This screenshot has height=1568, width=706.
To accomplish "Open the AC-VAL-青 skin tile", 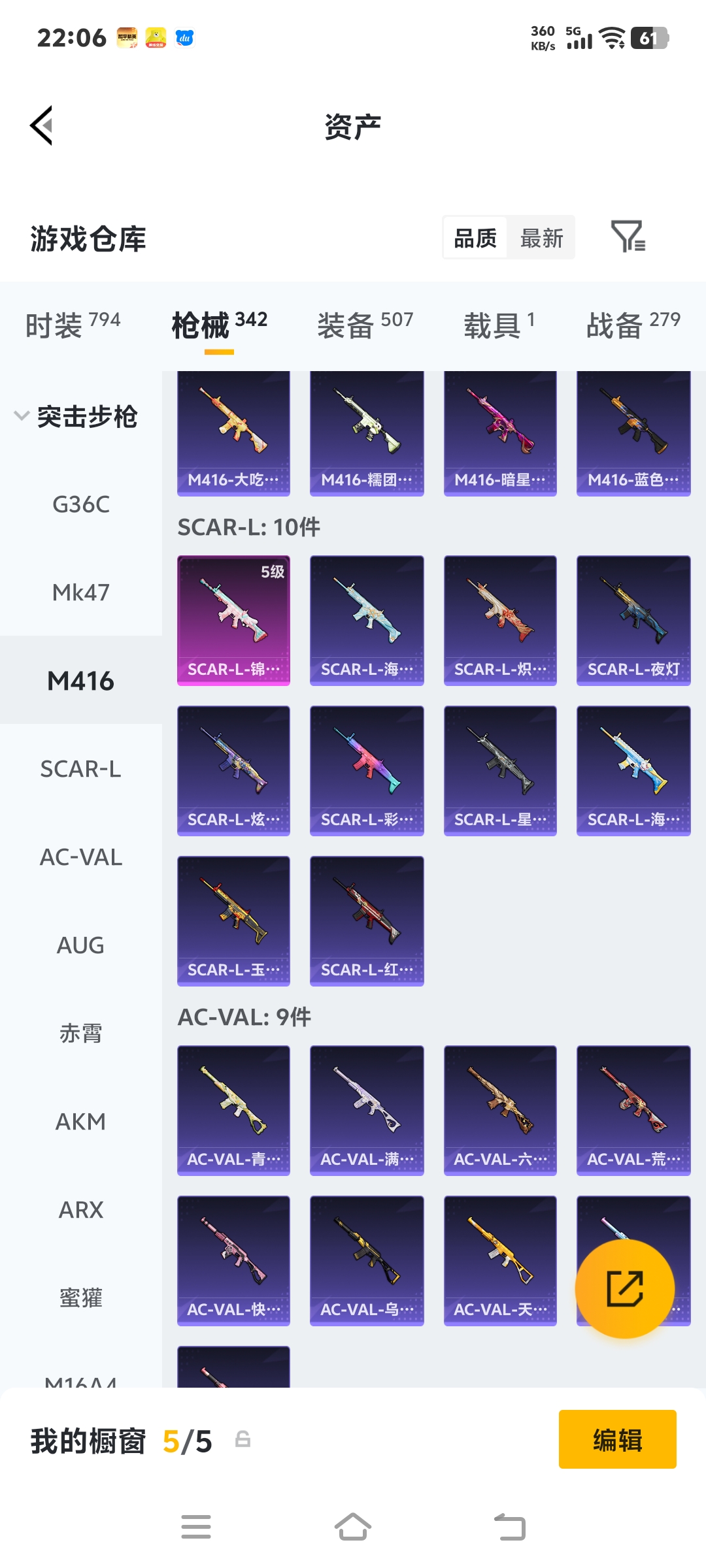I will pyautogui.click(x=233, y=1110).
